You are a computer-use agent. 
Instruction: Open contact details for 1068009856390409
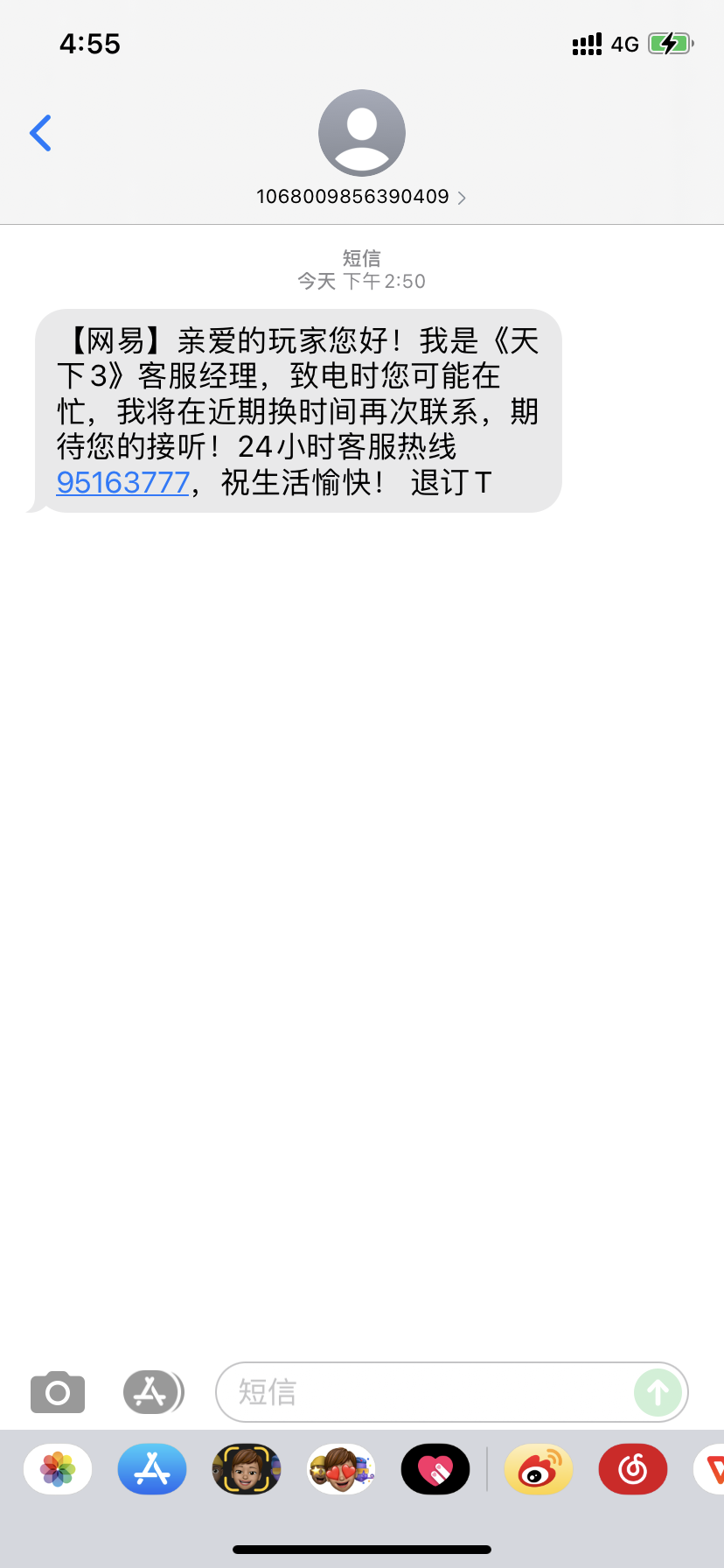[361, 196]
